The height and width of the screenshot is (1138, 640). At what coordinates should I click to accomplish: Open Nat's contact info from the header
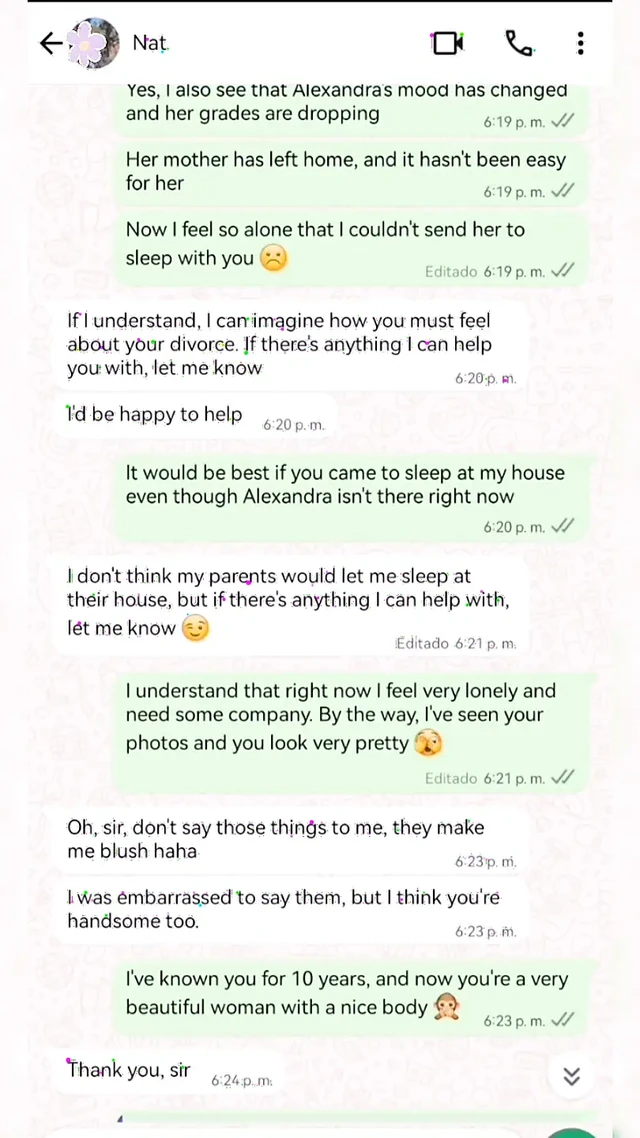pyautogui.click(x=151, y=43)
